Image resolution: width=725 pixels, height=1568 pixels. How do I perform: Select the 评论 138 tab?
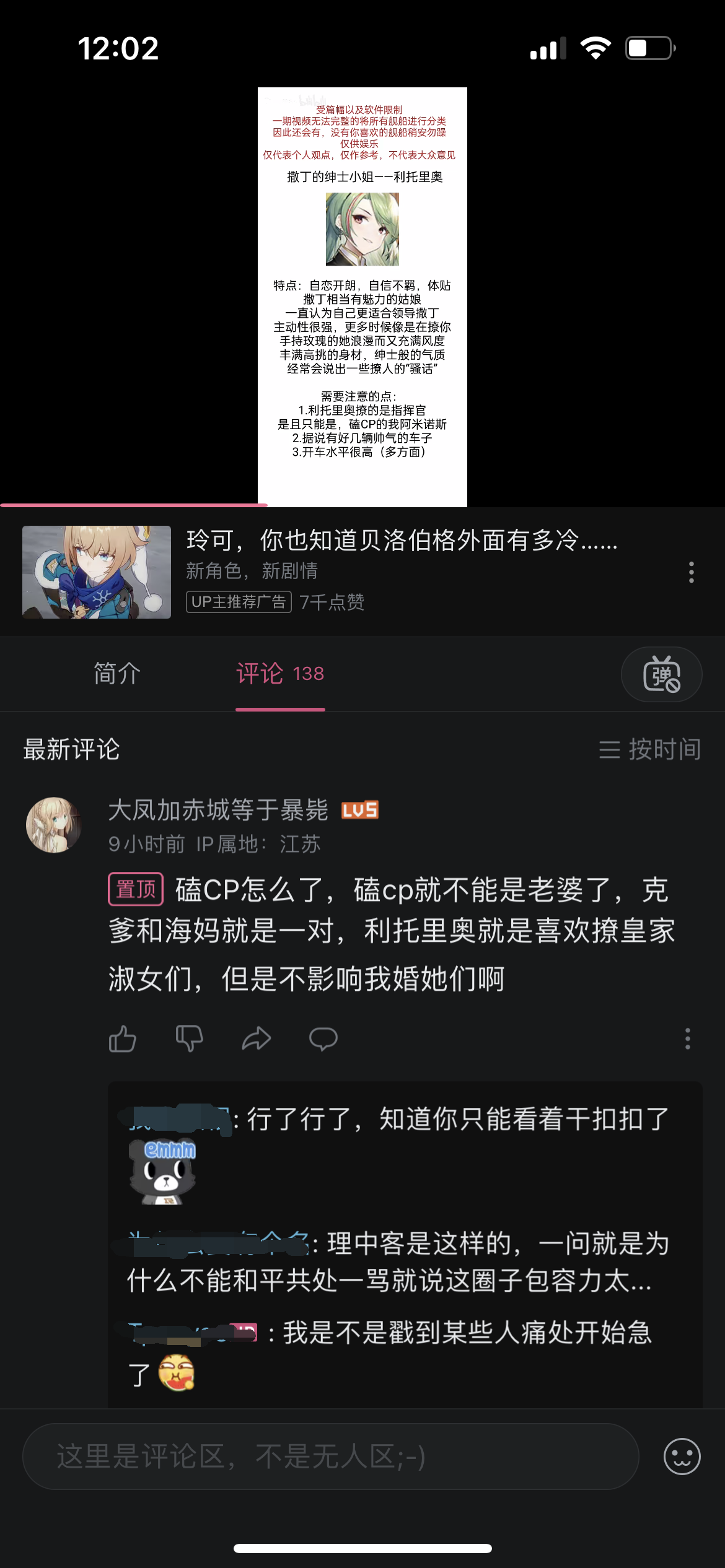click(280, 674)
